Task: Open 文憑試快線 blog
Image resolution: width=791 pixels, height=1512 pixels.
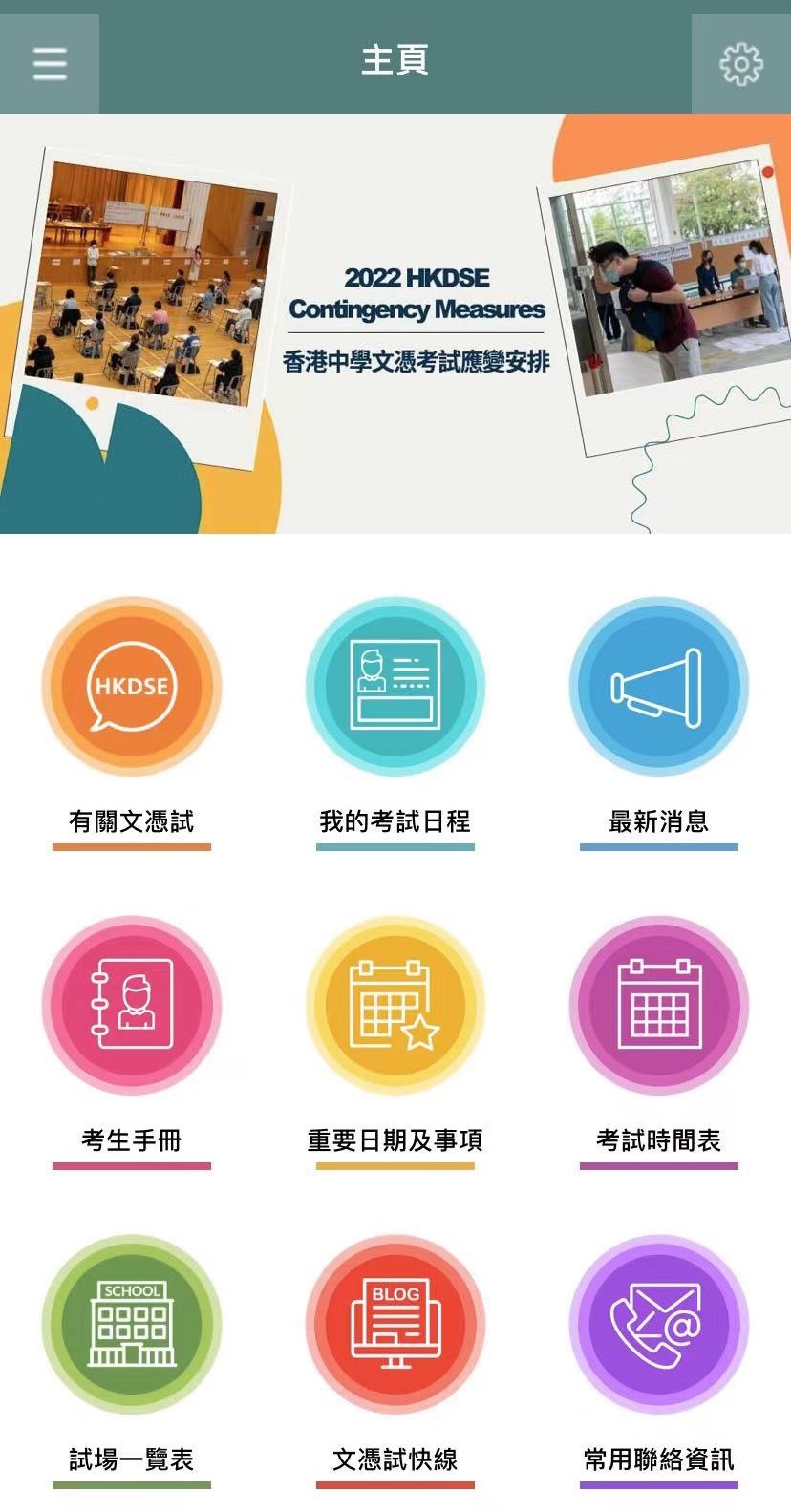Action: click(395, 1324)
